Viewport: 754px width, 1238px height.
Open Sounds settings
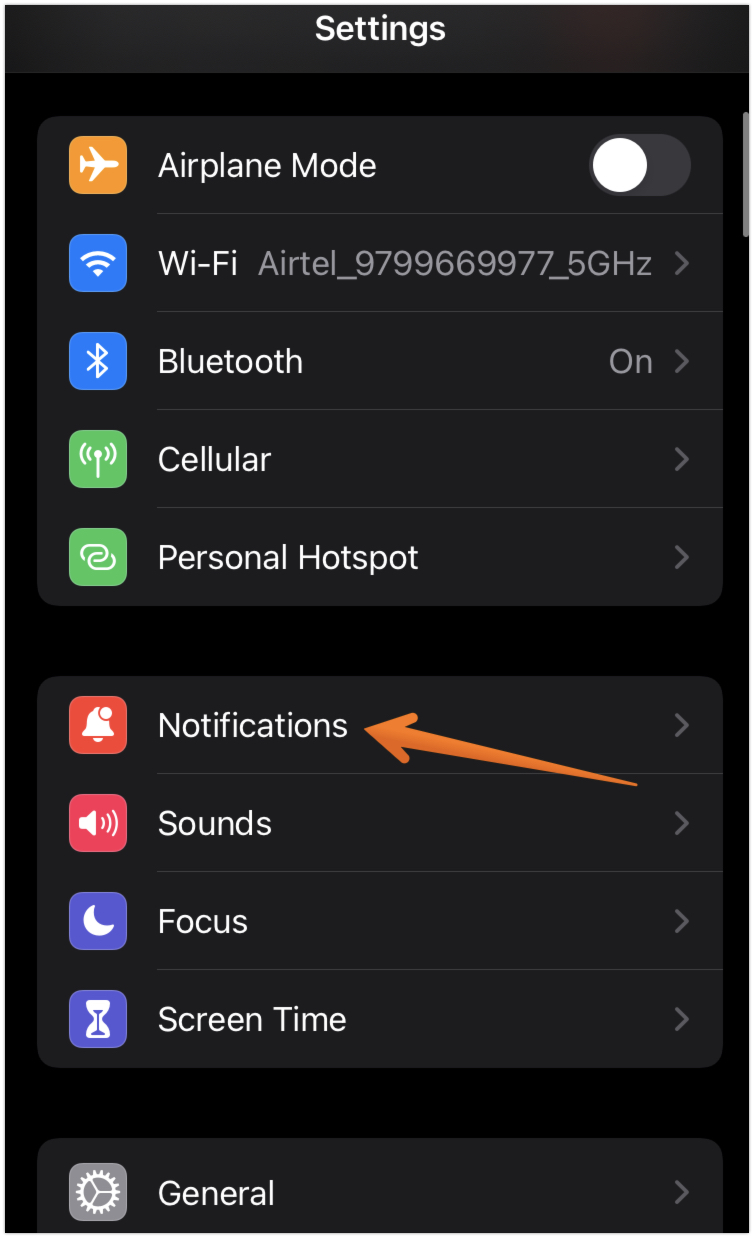tap(380, 823)
